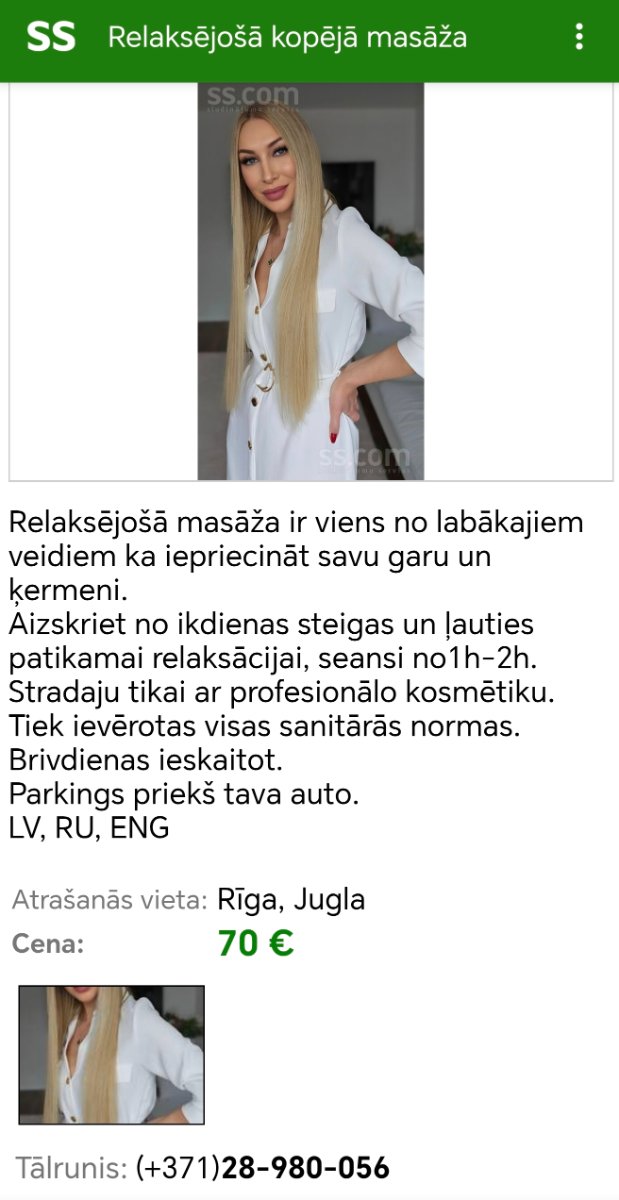Open the small photo thumbnail below the price
Image resolution: width=619 pixels, height=1200 pixels.
click(x=112, y=1055)
